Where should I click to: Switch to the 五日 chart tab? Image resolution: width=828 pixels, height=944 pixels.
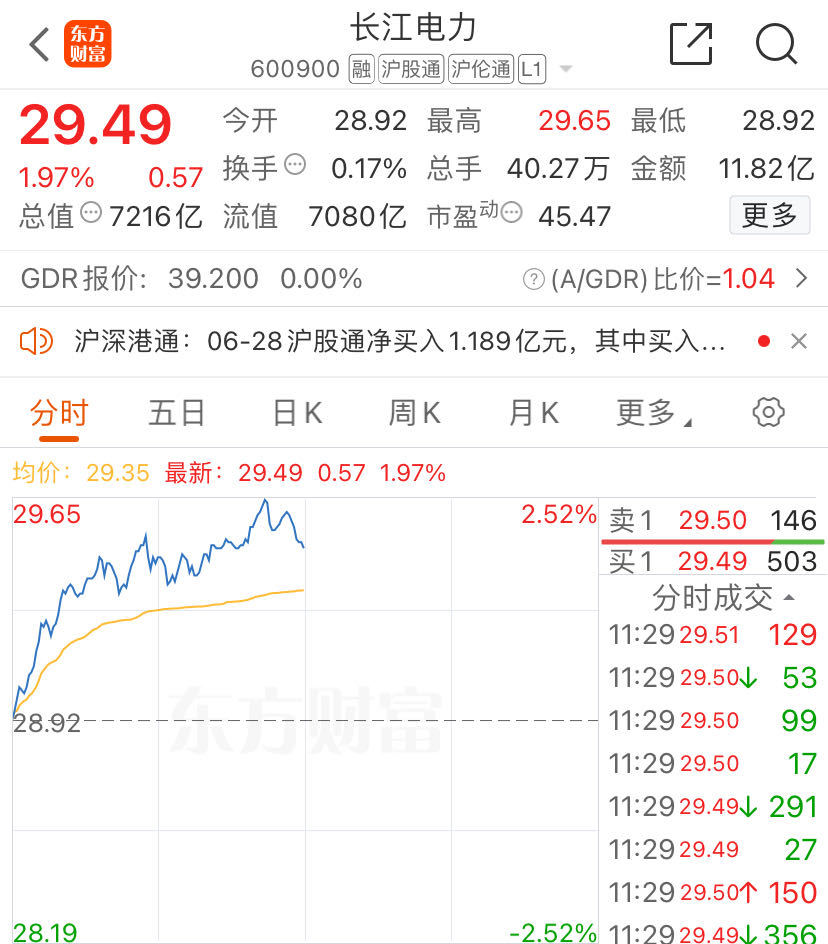coord(177,412)
